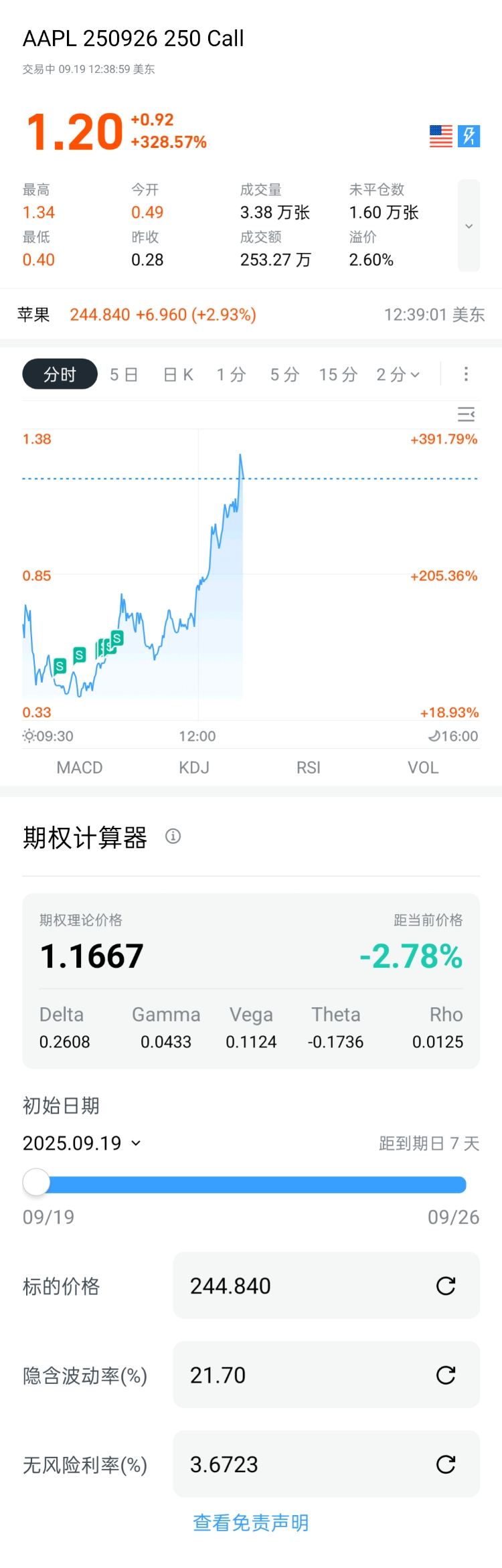Select the 15分 chart interval
The height and width of the screenshot is (1568, 502).
coord(338,375)
